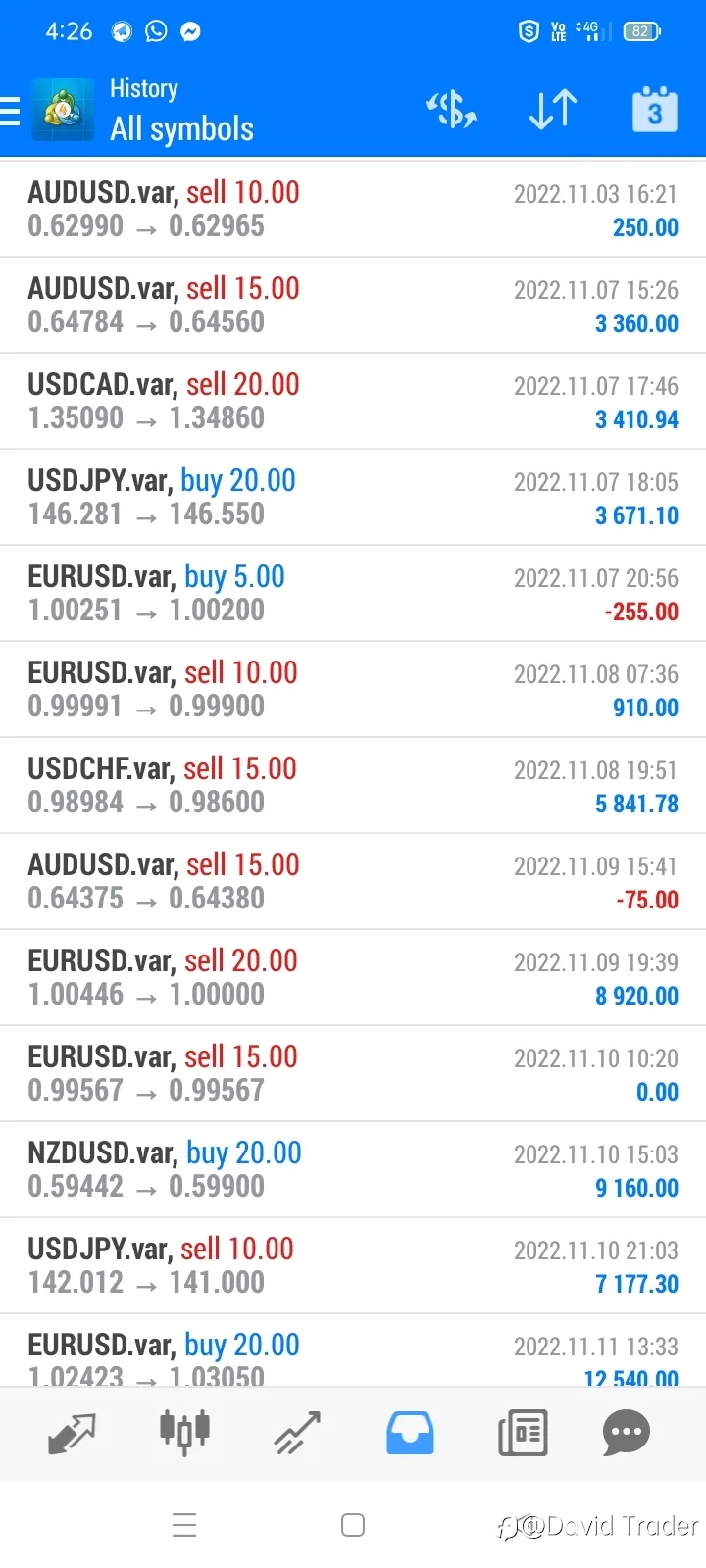Select the USDJPY buy 20.00 trade
Image resolution: width=706 pixels, height=1568 pixels.
tap(353, 497)
